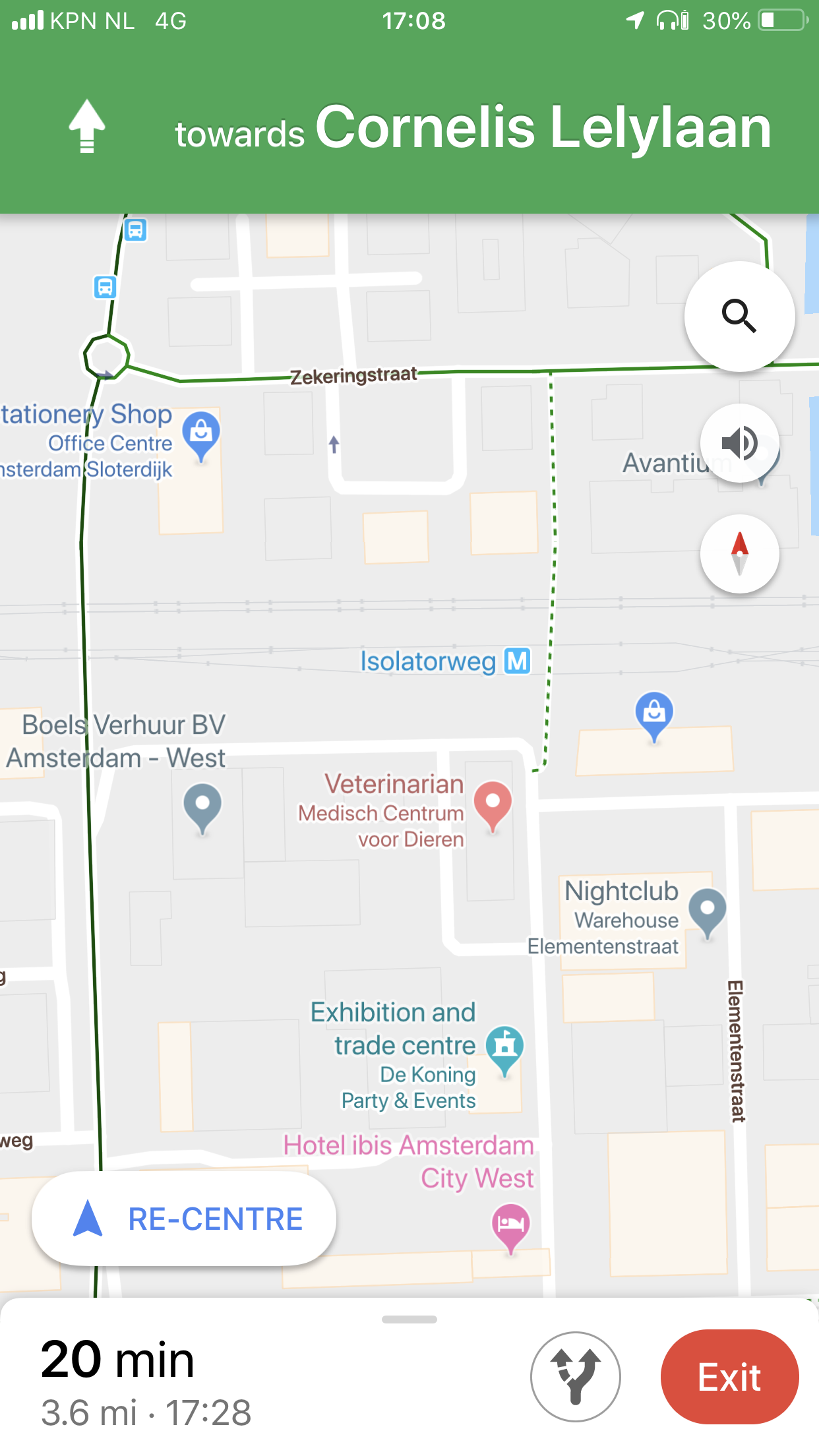Toggle voice guidance sound

click(x=739, y=442)
